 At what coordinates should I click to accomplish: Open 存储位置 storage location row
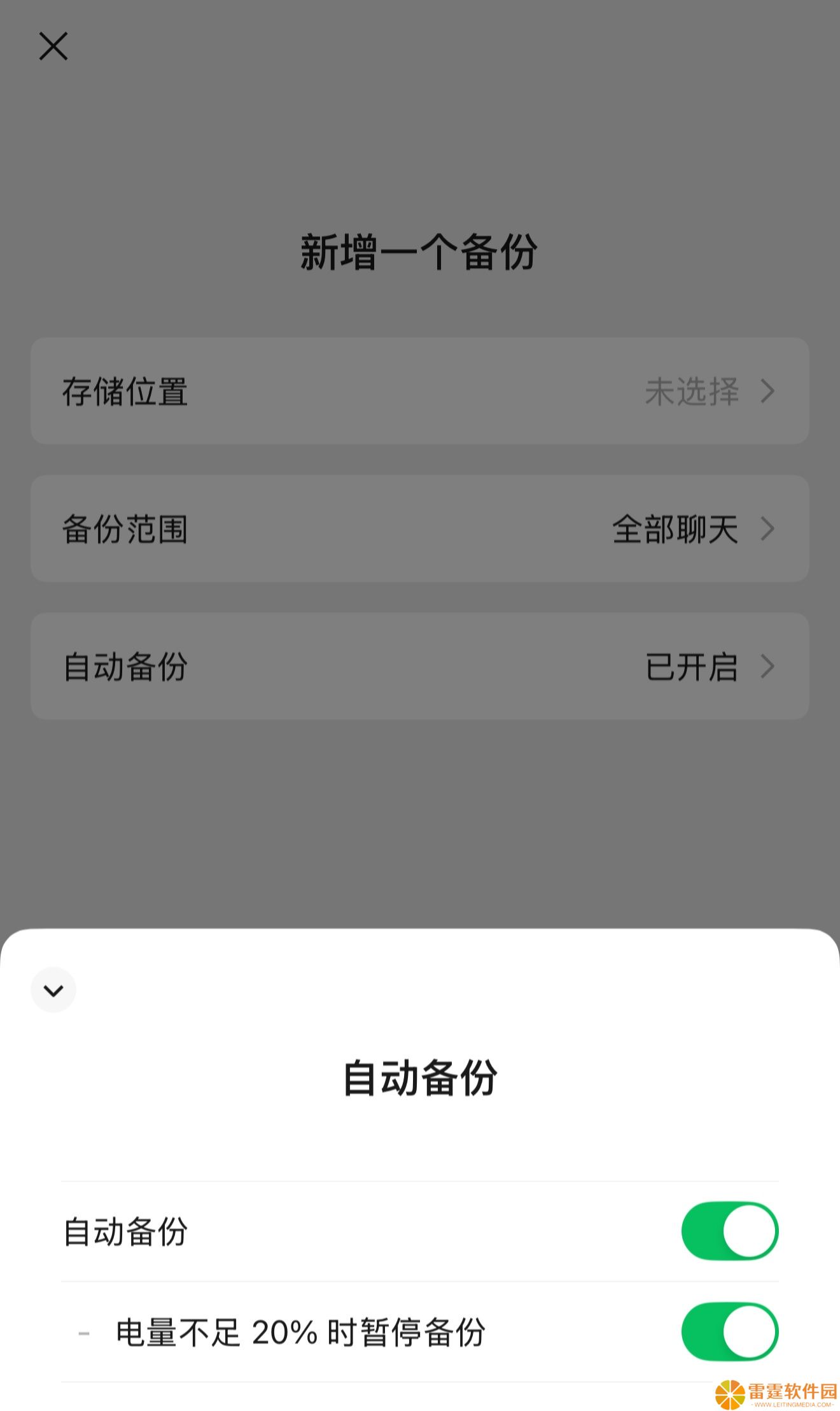coord(420,391)
